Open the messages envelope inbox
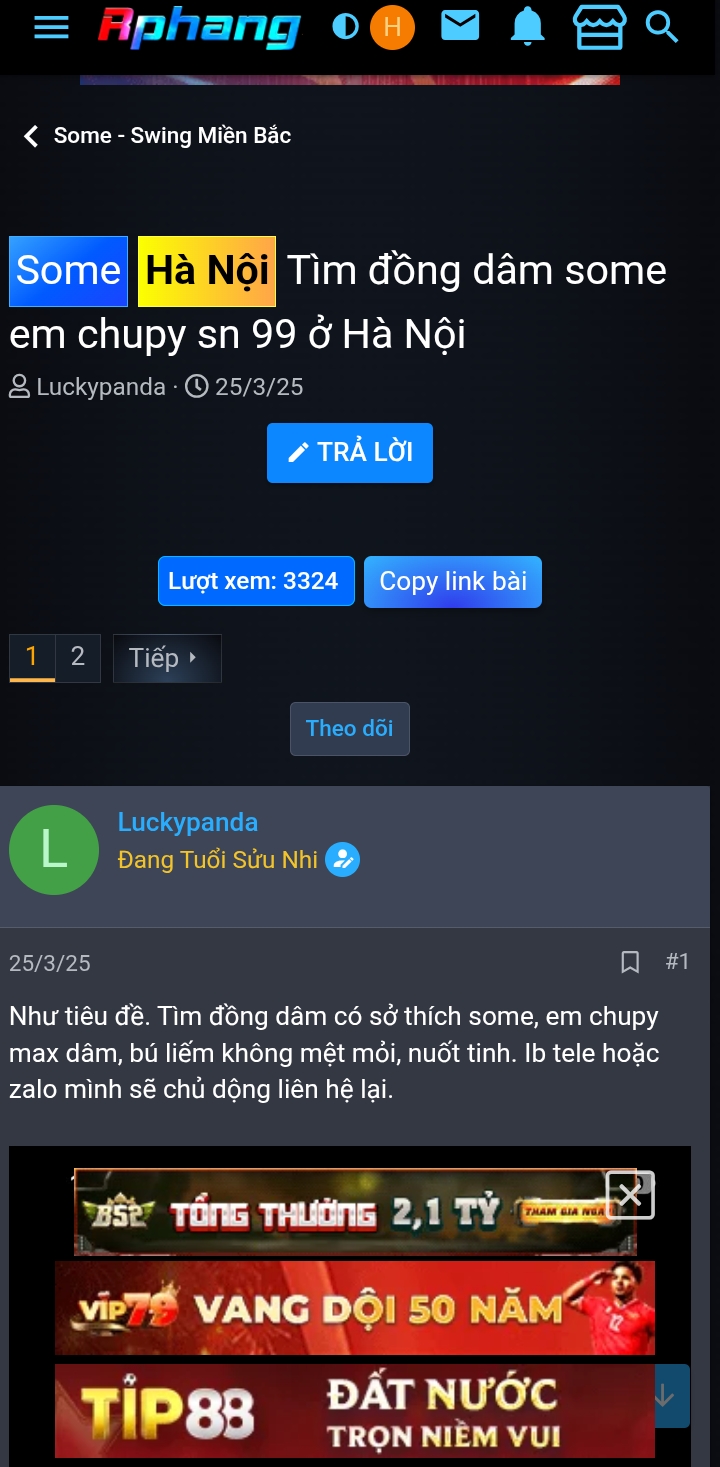720x1467 pixels. (460, 26)
